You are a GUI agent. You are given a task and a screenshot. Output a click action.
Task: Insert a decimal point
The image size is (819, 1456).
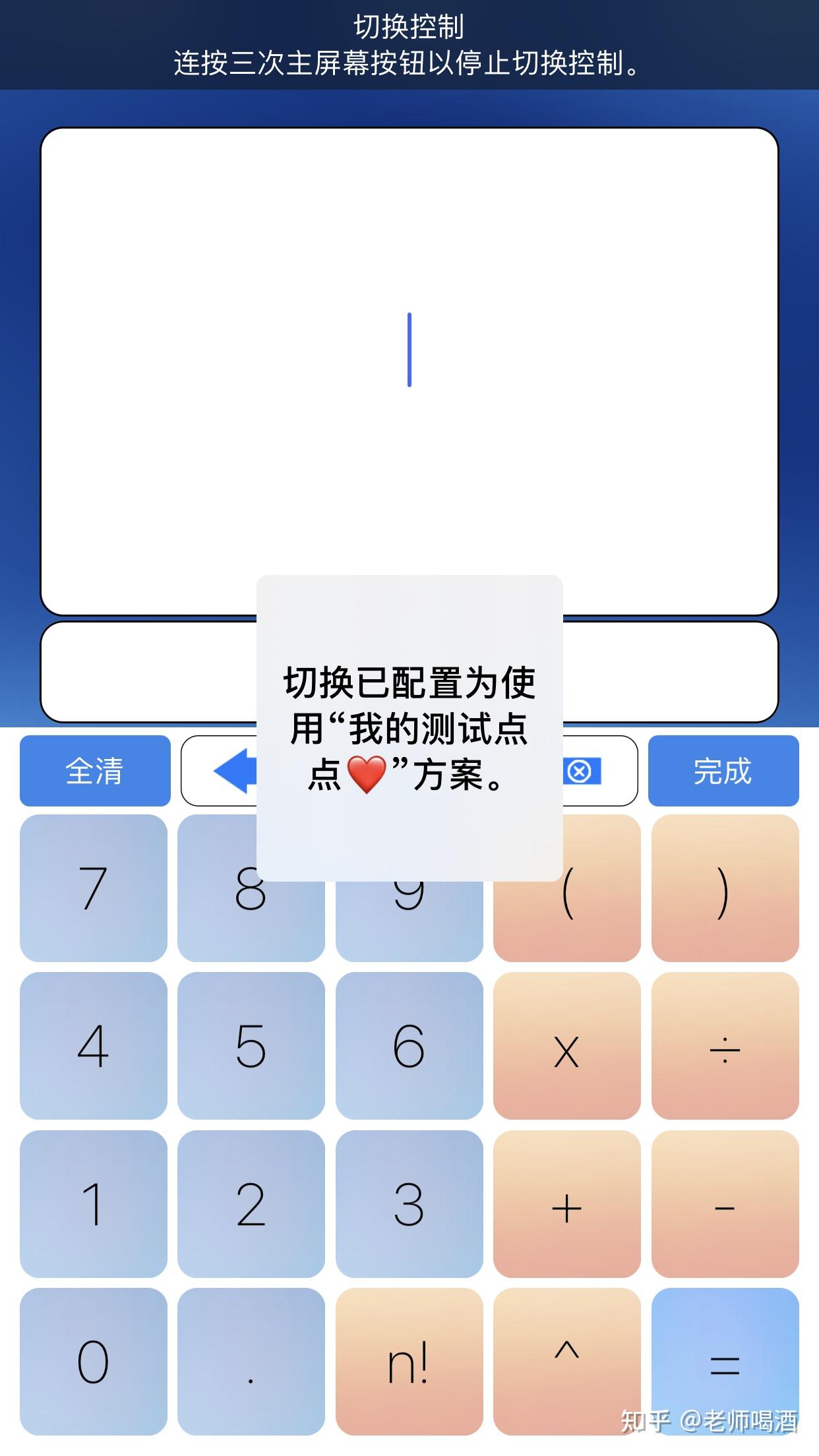[251, 1361]
